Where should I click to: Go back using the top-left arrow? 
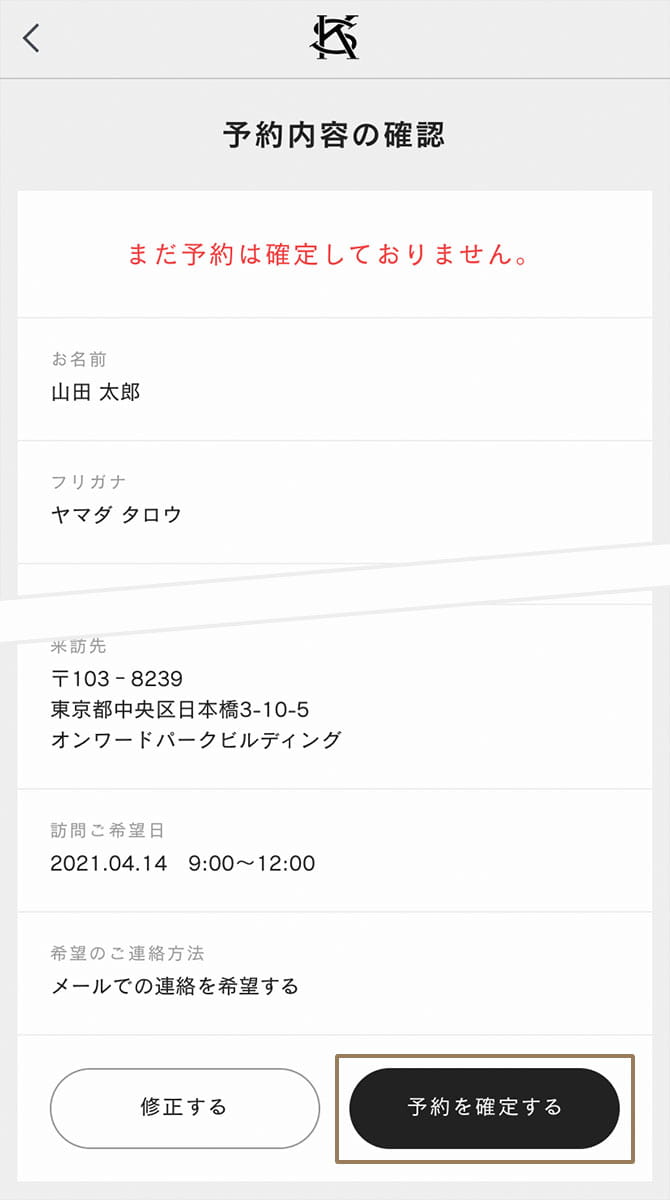point(32,38)
